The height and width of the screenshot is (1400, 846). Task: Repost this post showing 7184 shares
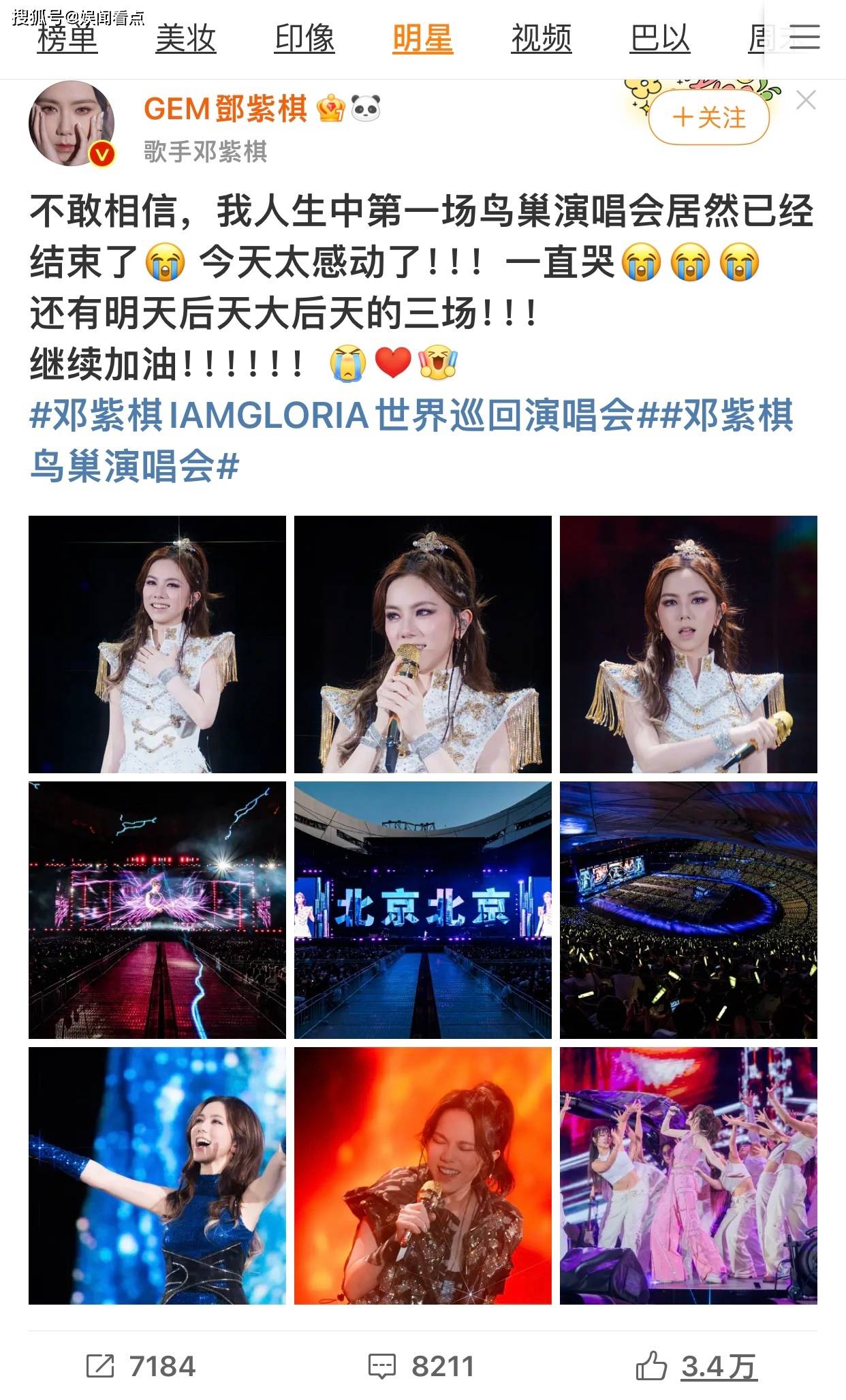(x=141, y=1366)
